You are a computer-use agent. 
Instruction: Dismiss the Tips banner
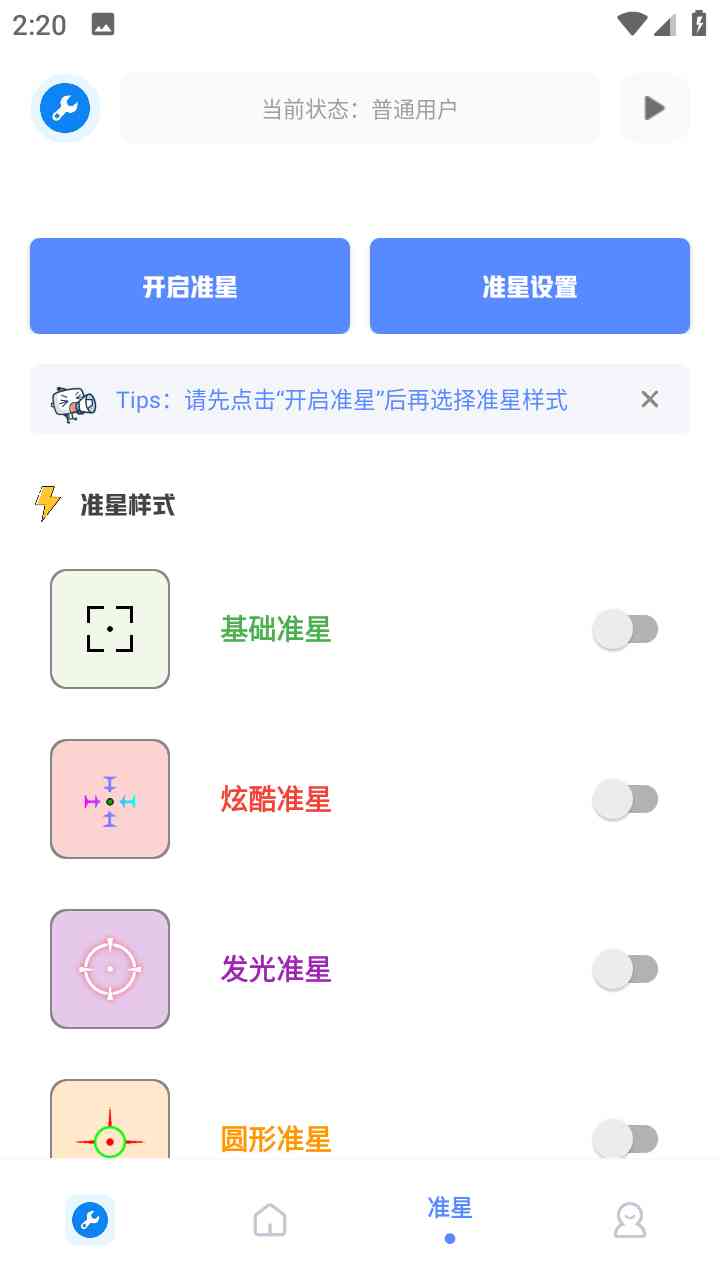point(650,400)
